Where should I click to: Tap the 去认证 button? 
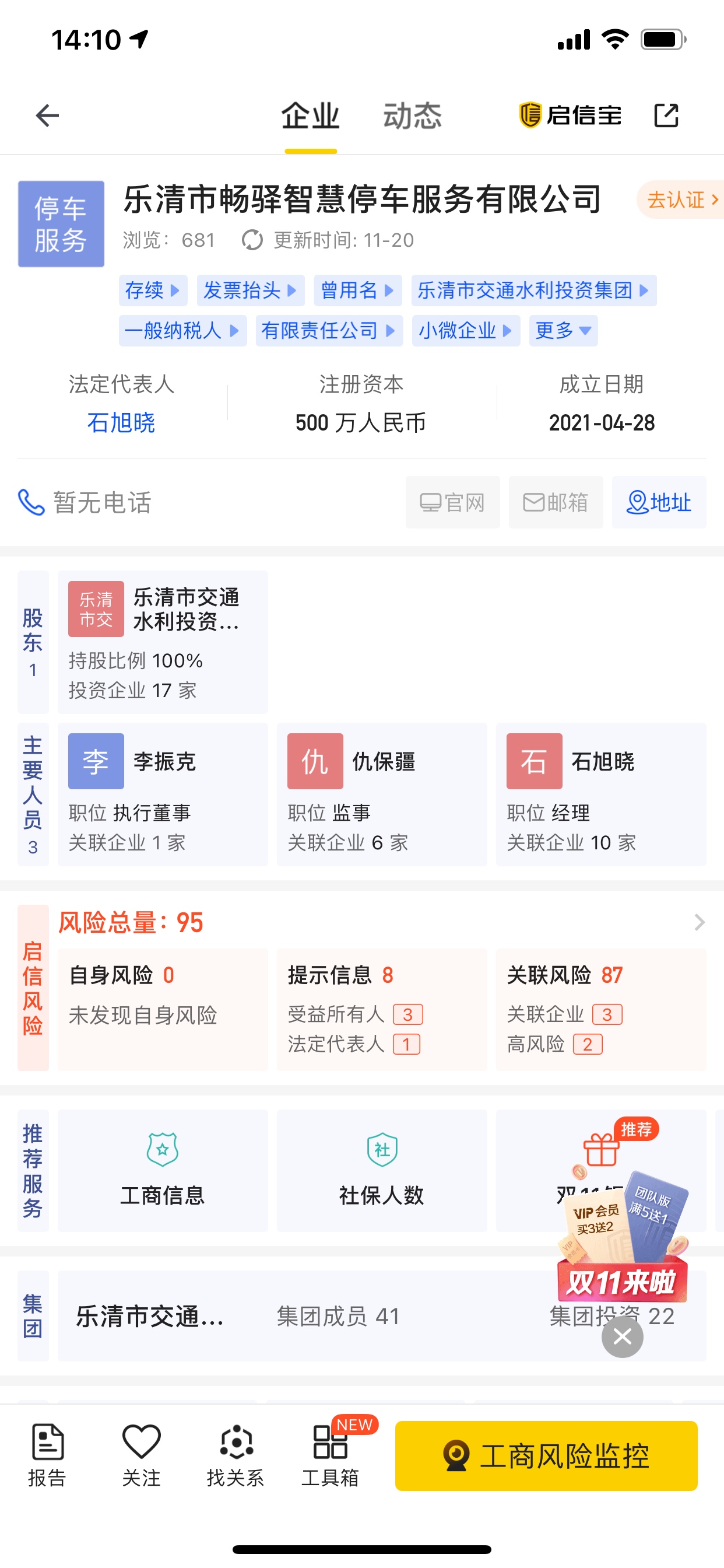[x=681, y=199]
